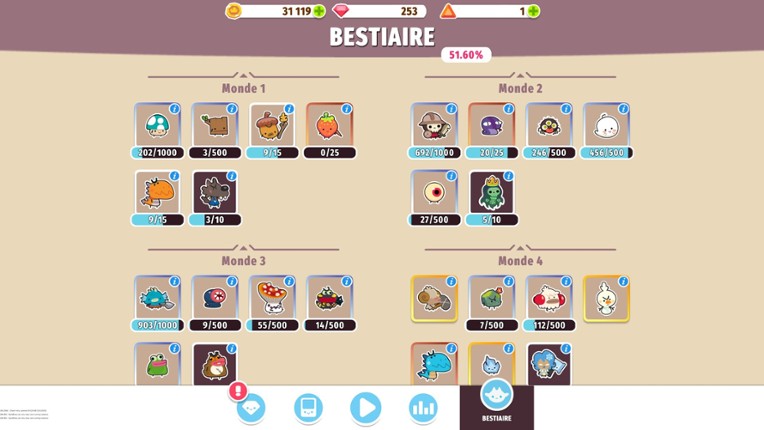Select the Bestiaire tab
Viewport: 764px width, 430px height.
coord(496,404)
